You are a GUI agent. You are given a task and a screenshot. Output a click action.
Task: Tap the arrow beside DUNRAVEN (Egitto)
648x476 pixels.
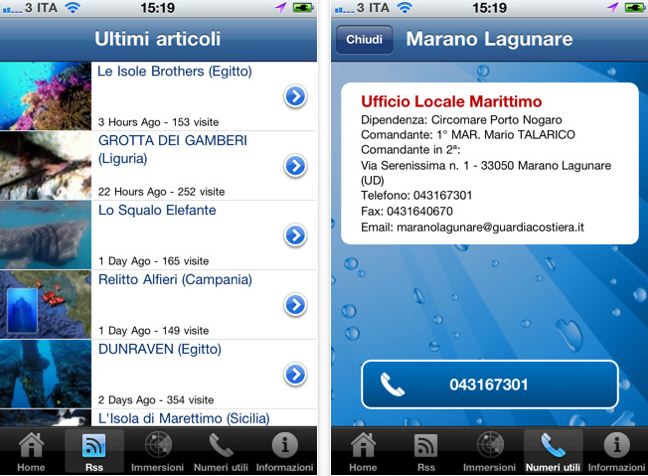pyautogui.click(x=294, y=374)
